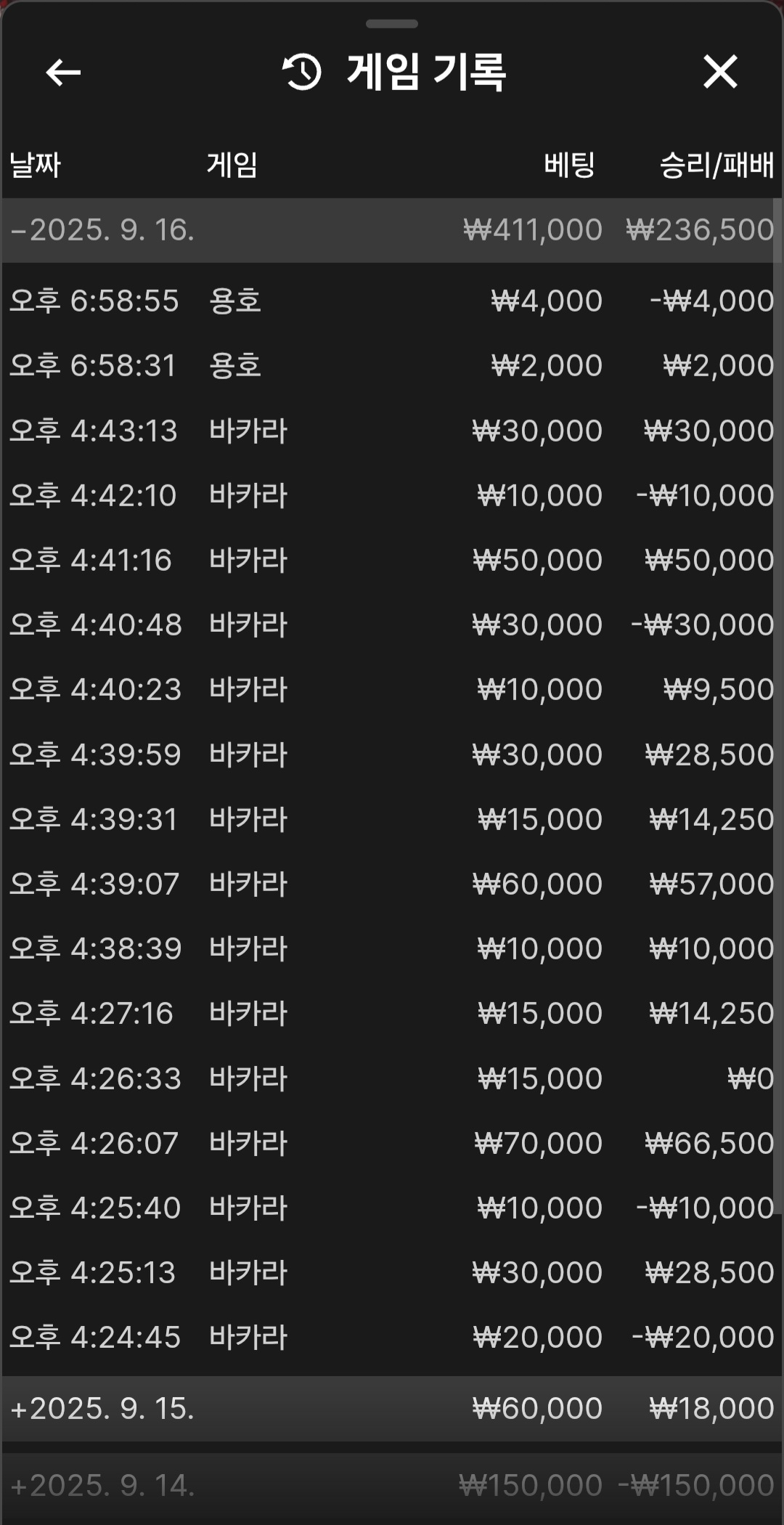Collapse the 2025. 9. 16. date group
The image size is (784, 1525).
[x=102, y=230]
